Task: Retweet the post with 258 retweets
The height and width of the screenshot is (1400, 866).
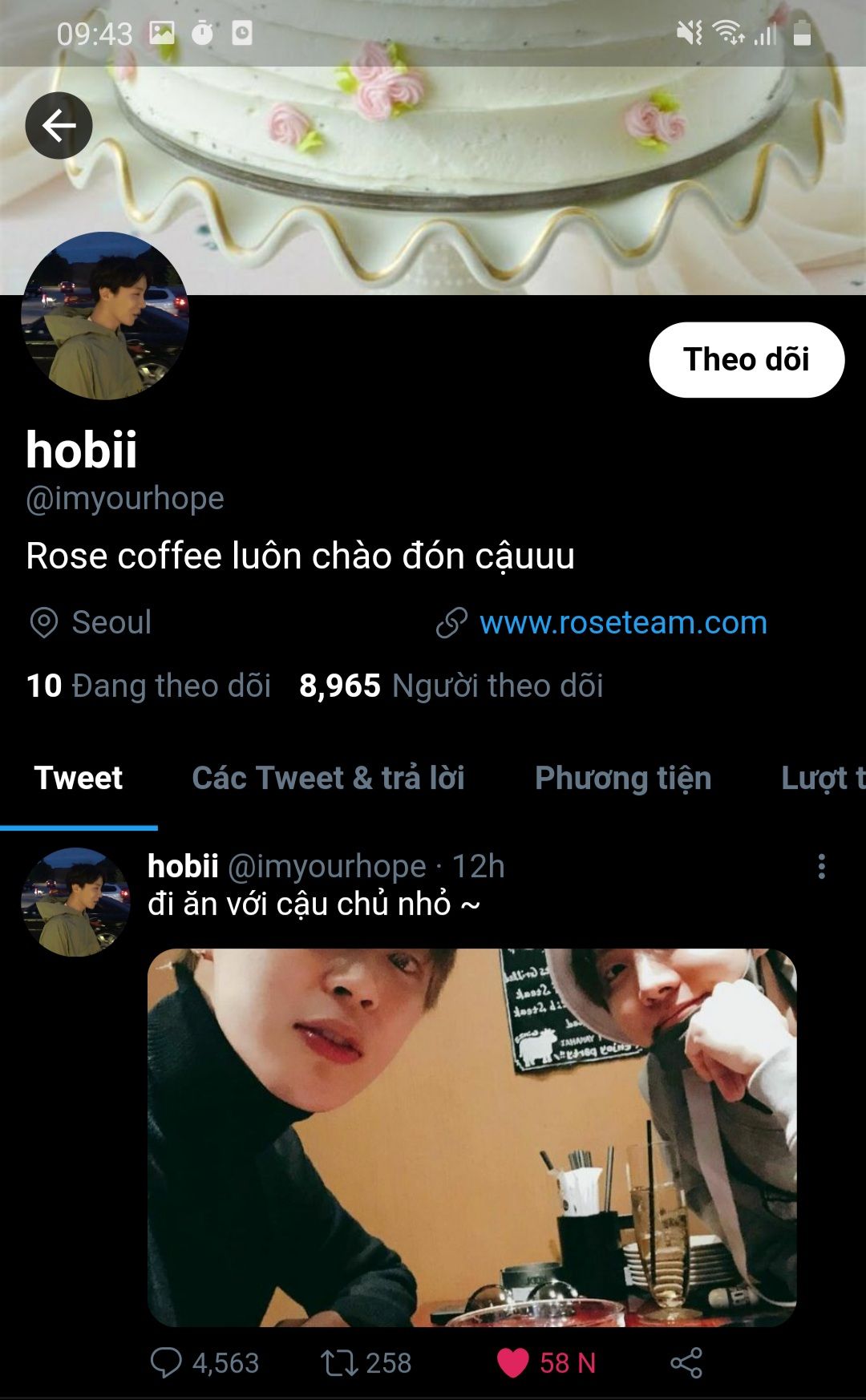Action: click(338, 1362)
